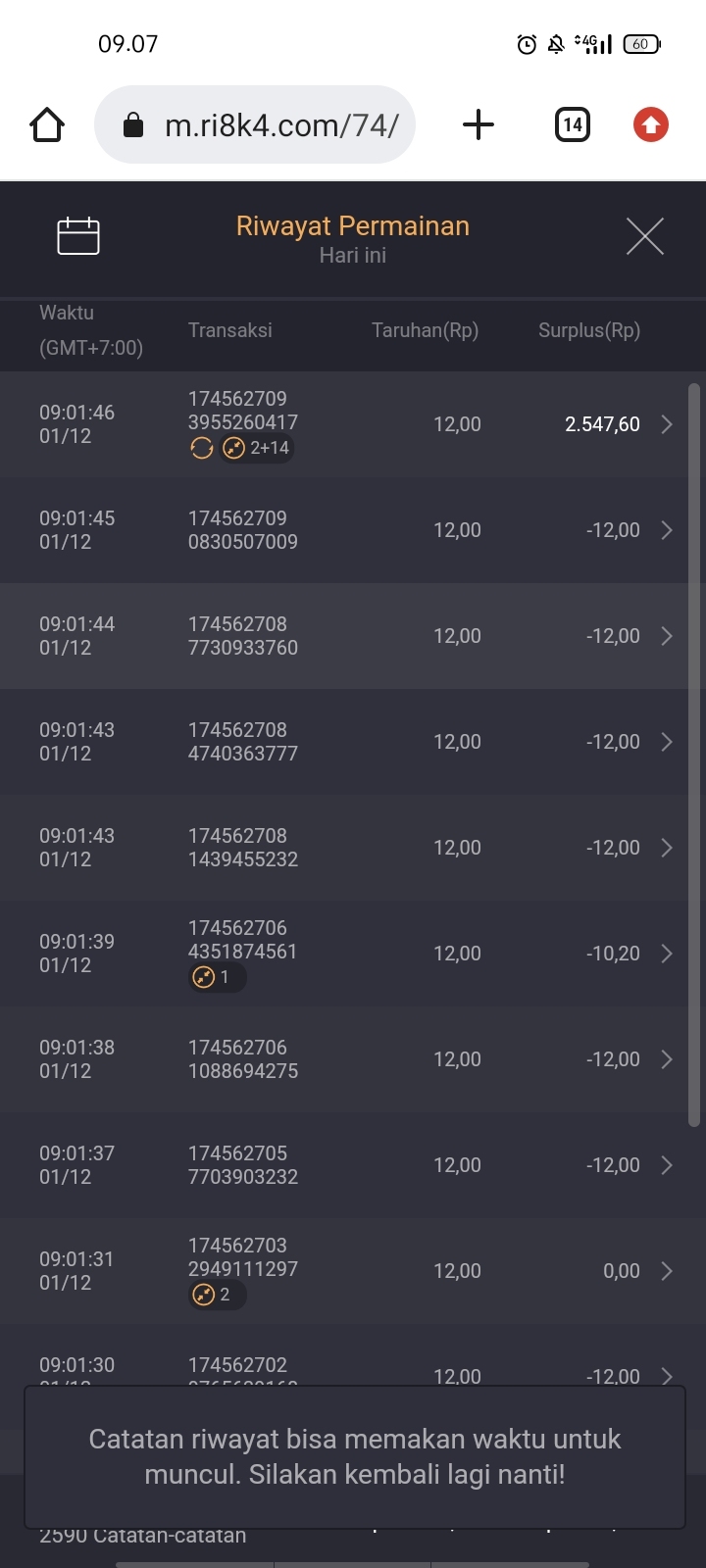Image resolution: width=706 pixels, height=1568 pixels.
Task: Tap the red browser update icon
Action: [x=650, y=125]
